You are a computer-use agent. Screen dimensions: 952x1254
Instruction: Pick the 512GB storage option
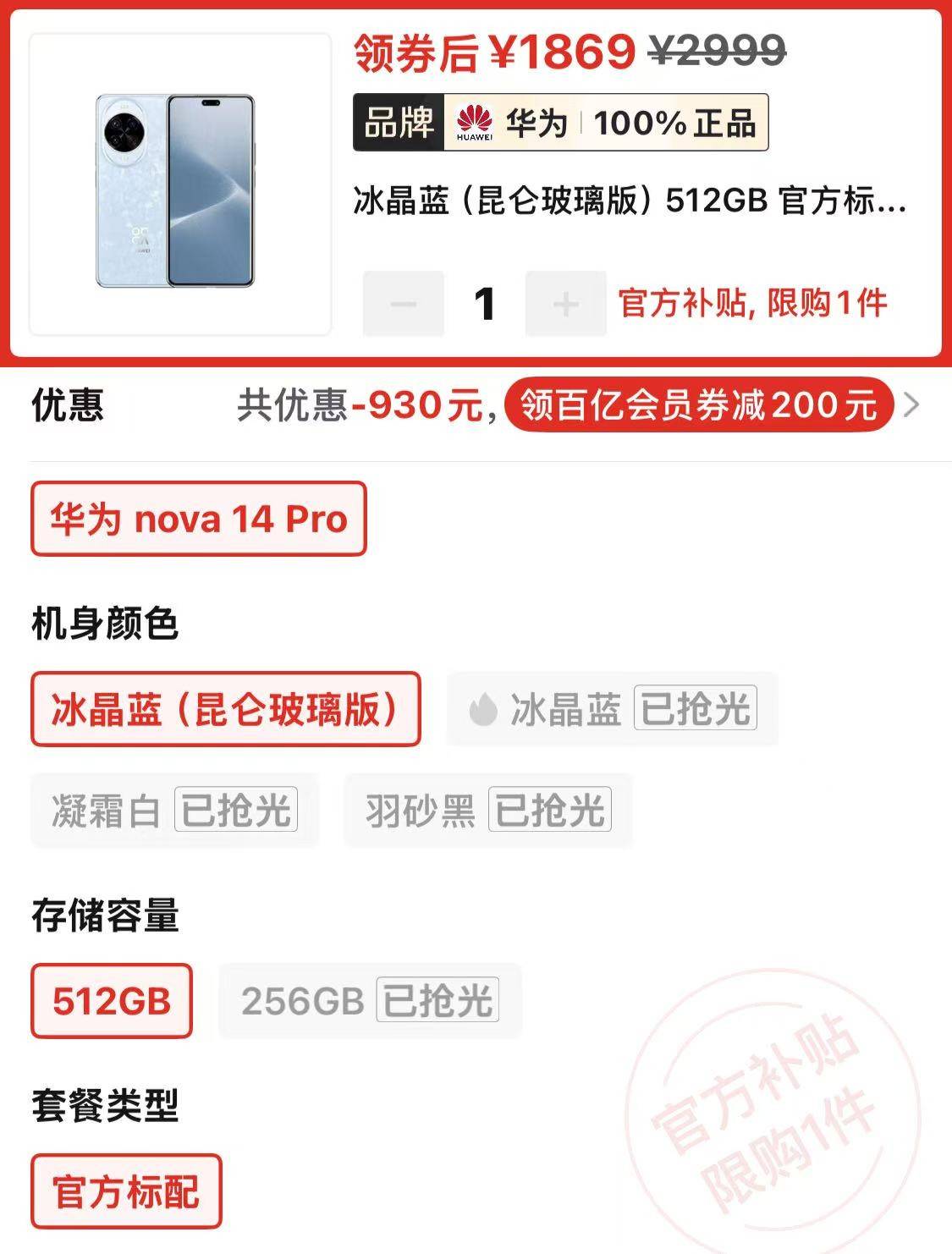coord(112,1001)
